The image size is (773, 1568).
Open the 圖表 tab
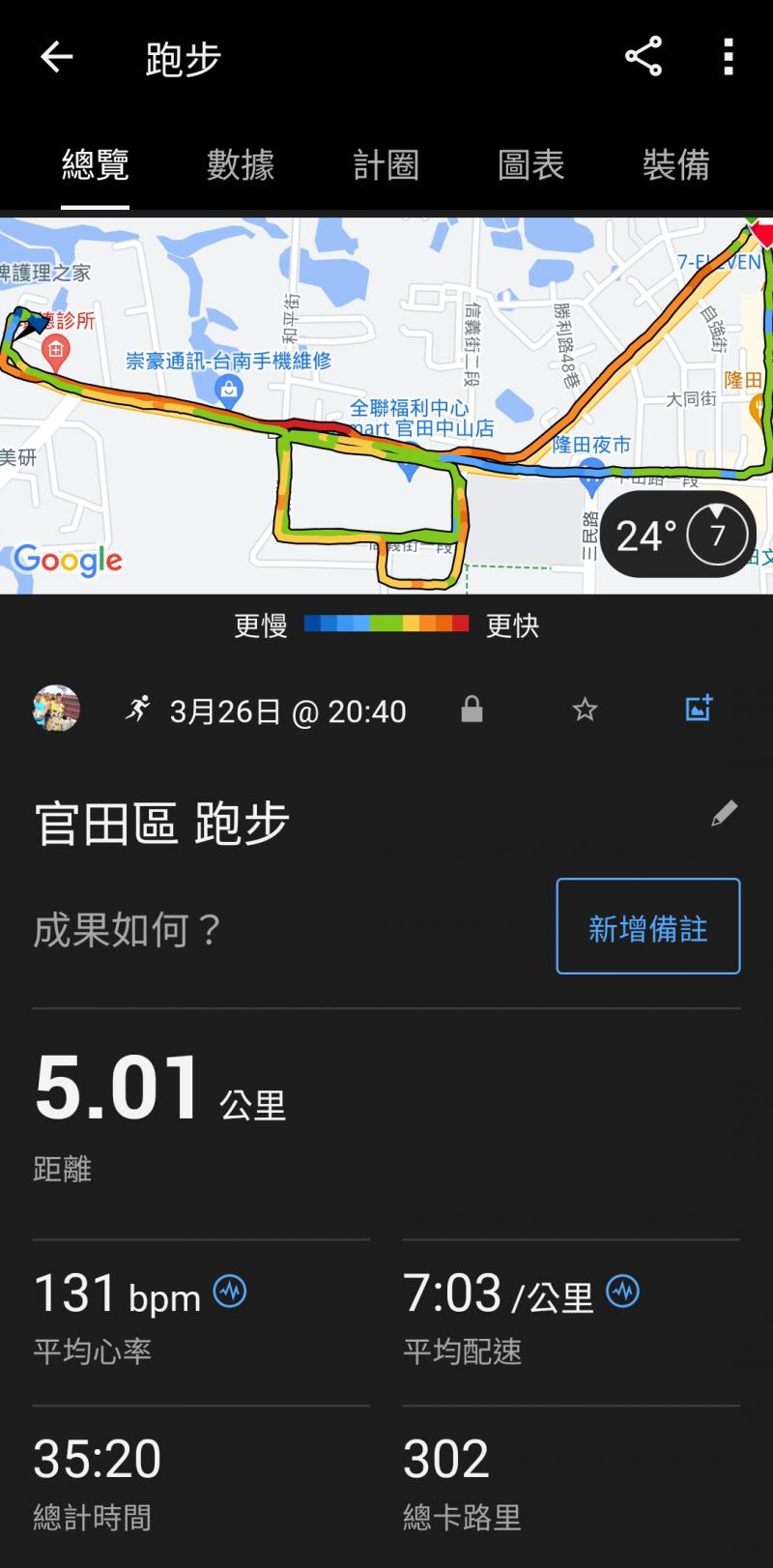530,164
